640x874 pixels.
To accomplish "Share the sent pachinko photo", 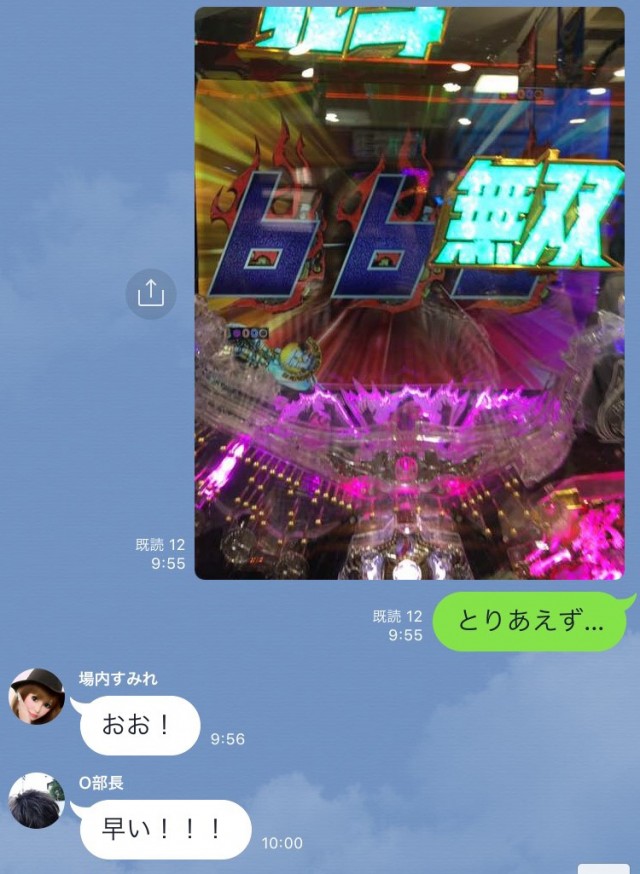I will click(151, 293).
